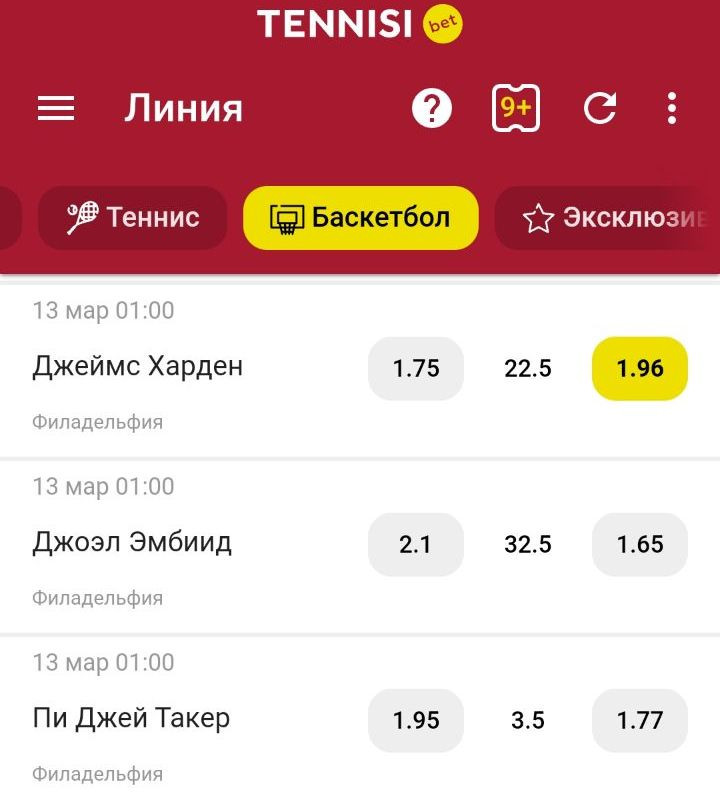
Task: Select the Баскетбол category chip
Action: [x=360, y=217]
